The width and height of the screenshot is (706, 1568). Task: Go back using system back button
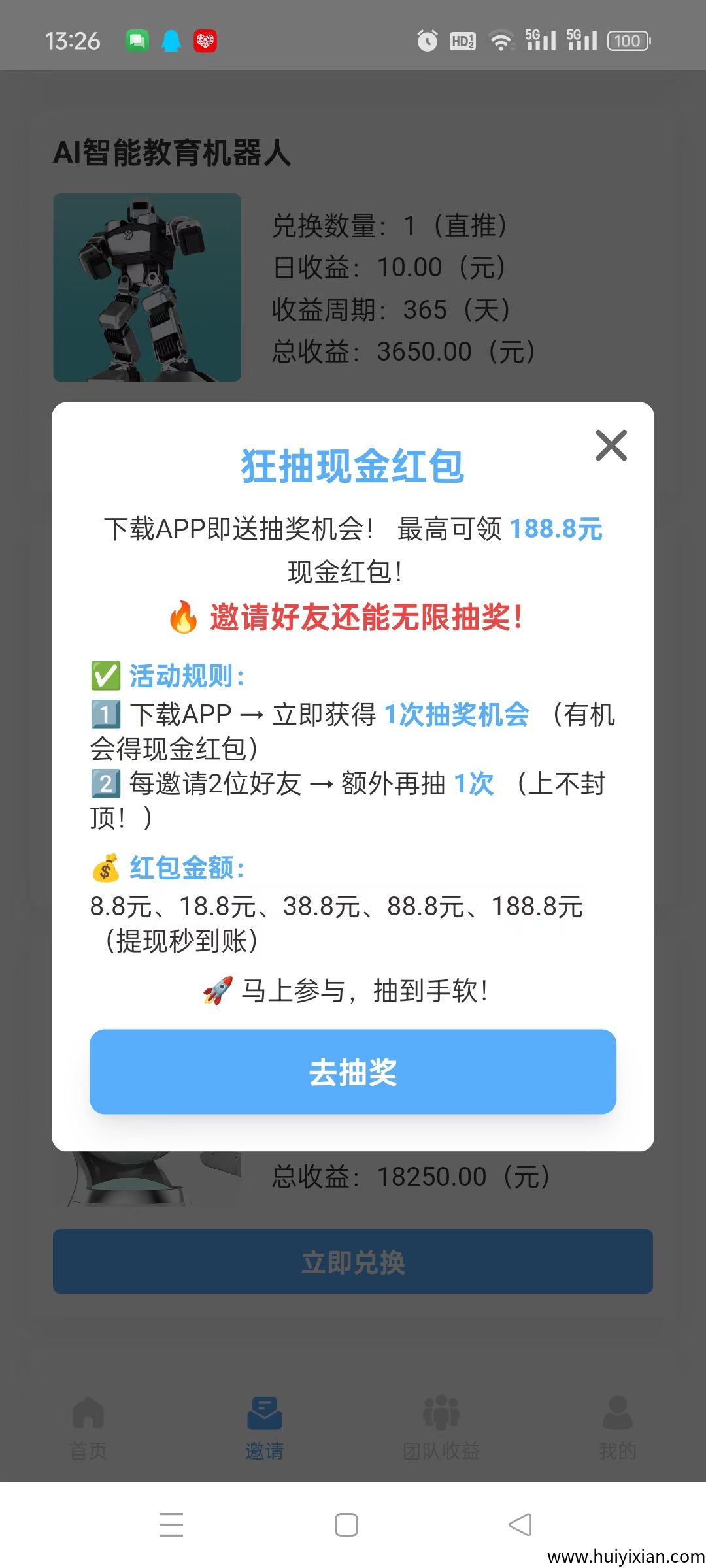click(520, 1525)
